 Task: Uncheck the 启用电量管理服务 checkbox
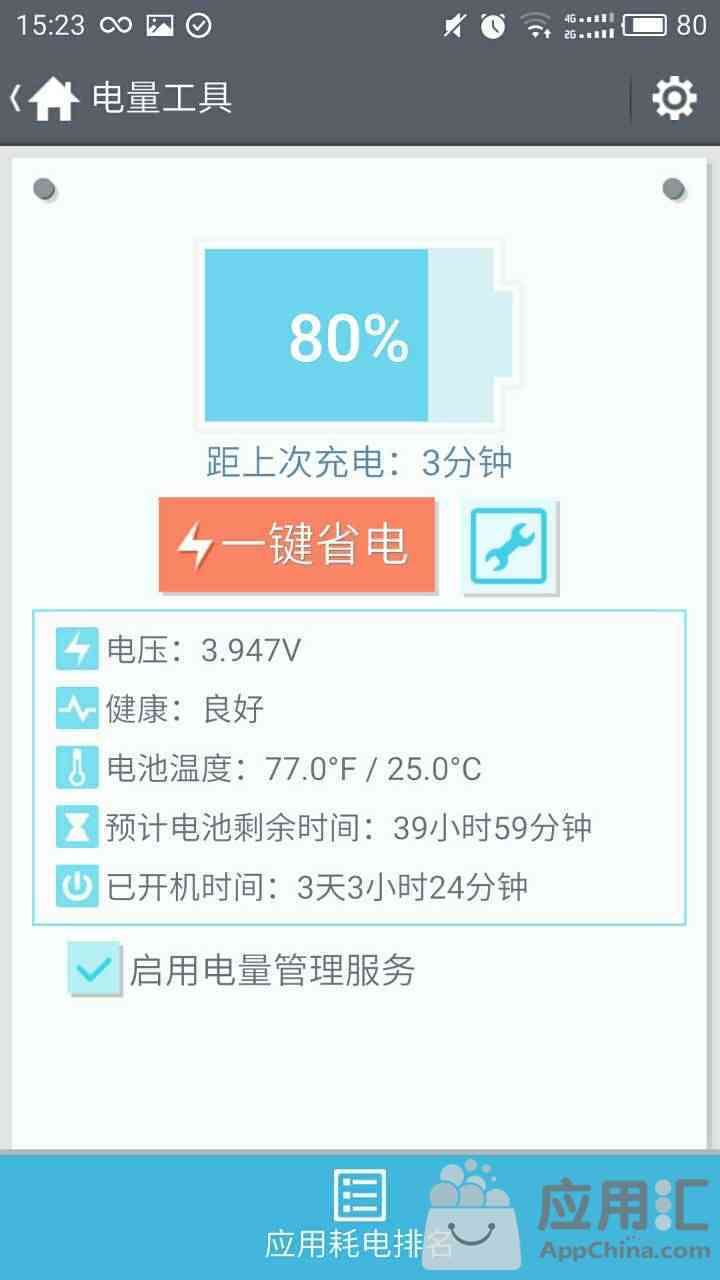[94, 968]
